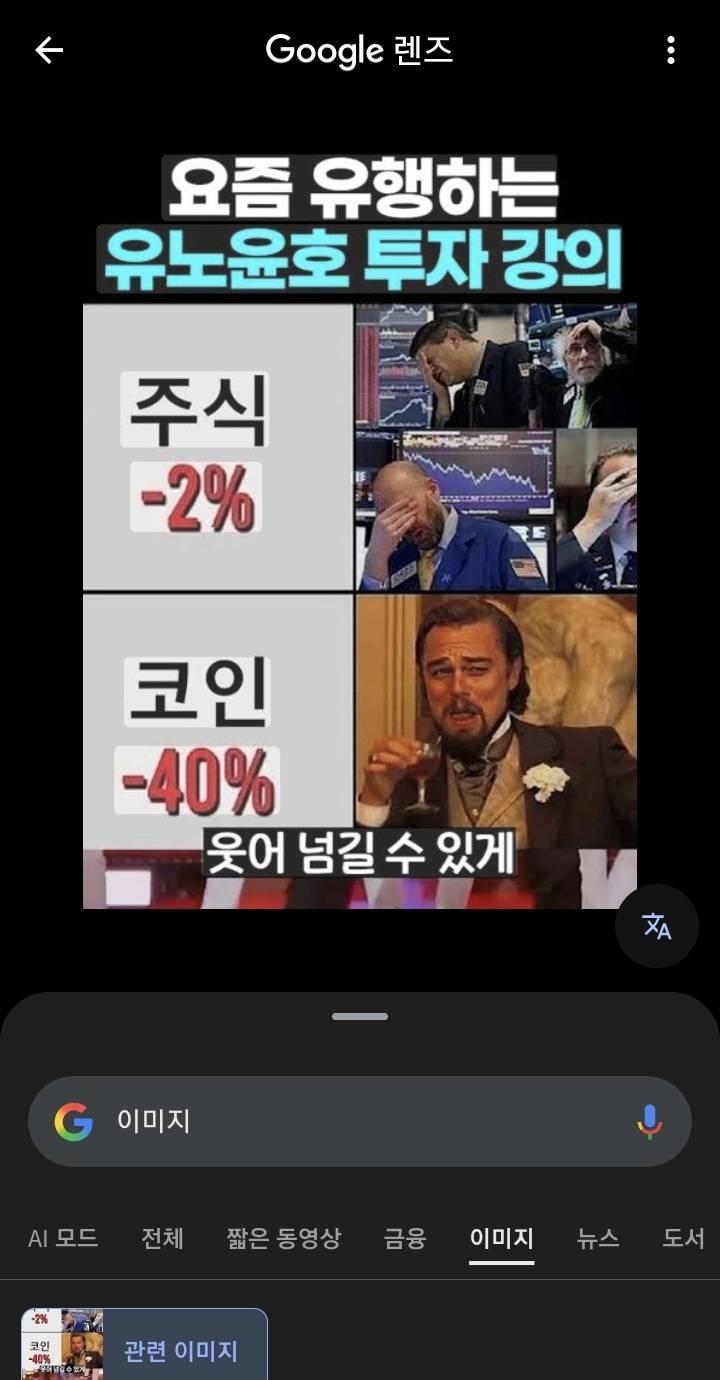Image resolution: width=720 pixels, height=1380 pixels.
Task: Tap the bottom sheet drag handle
Action: [360, 1016]
